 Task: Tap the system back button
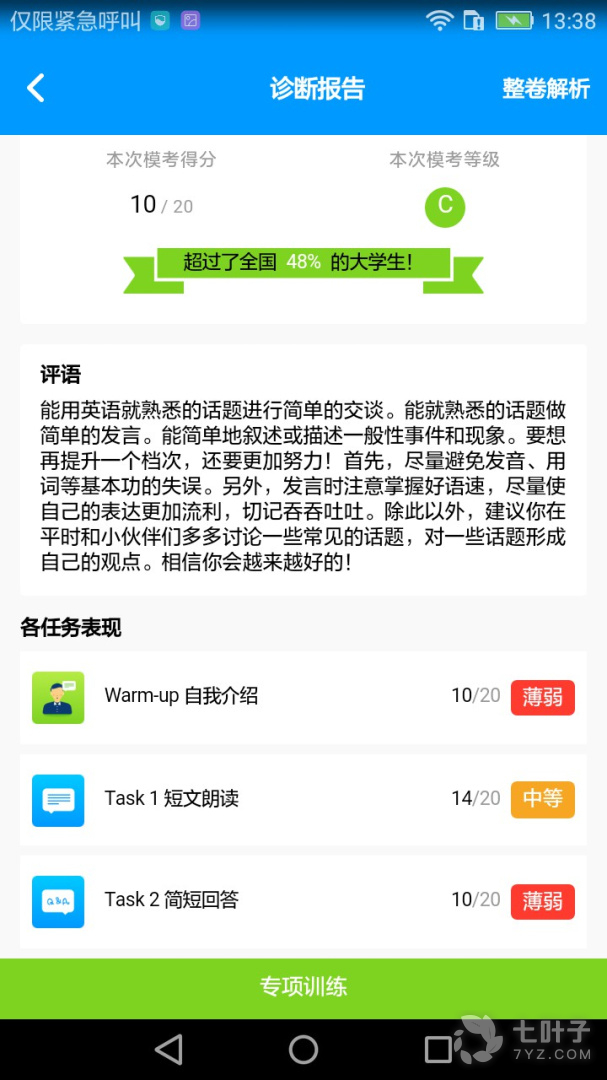(x=169, y=1049)
